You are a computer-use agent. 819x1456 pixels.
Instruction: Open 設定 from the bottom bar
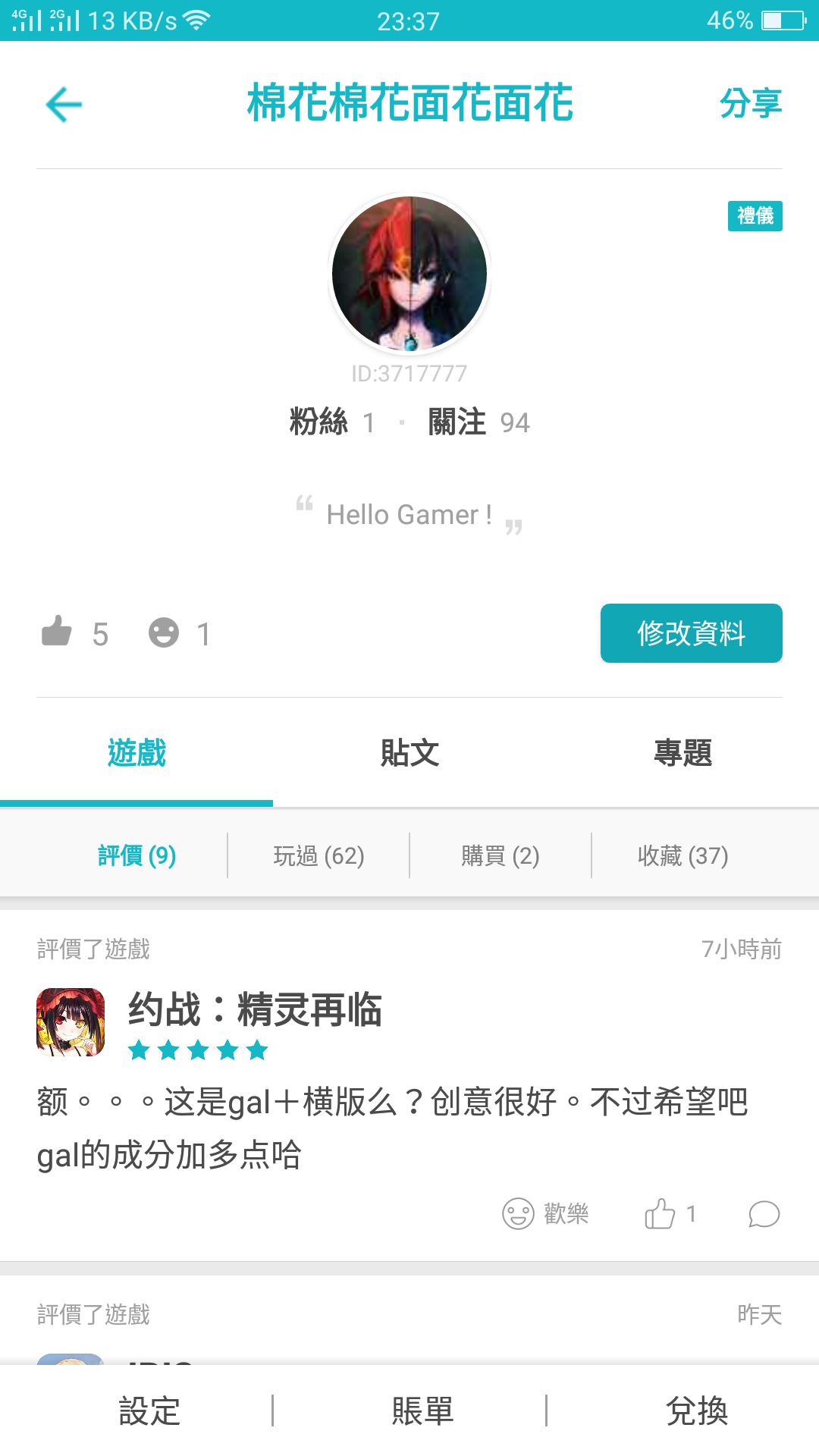point(149,1411)
